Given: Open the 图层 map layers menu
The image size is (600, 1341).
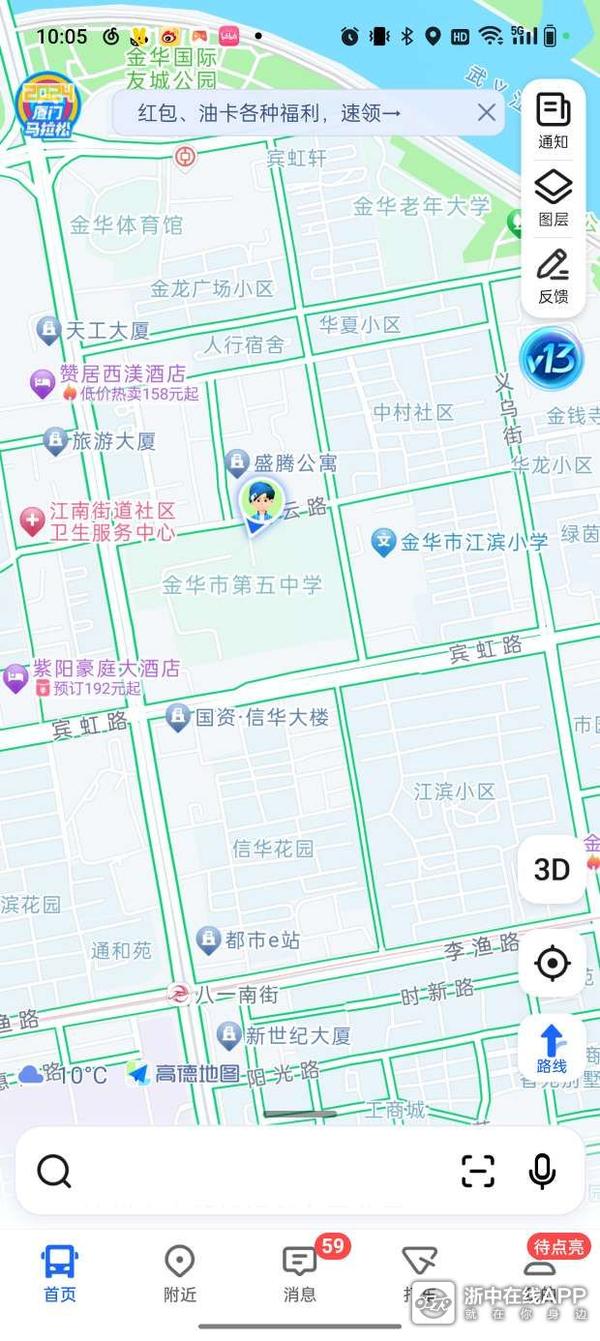Looking at the screenshot, I should [553, 197].
